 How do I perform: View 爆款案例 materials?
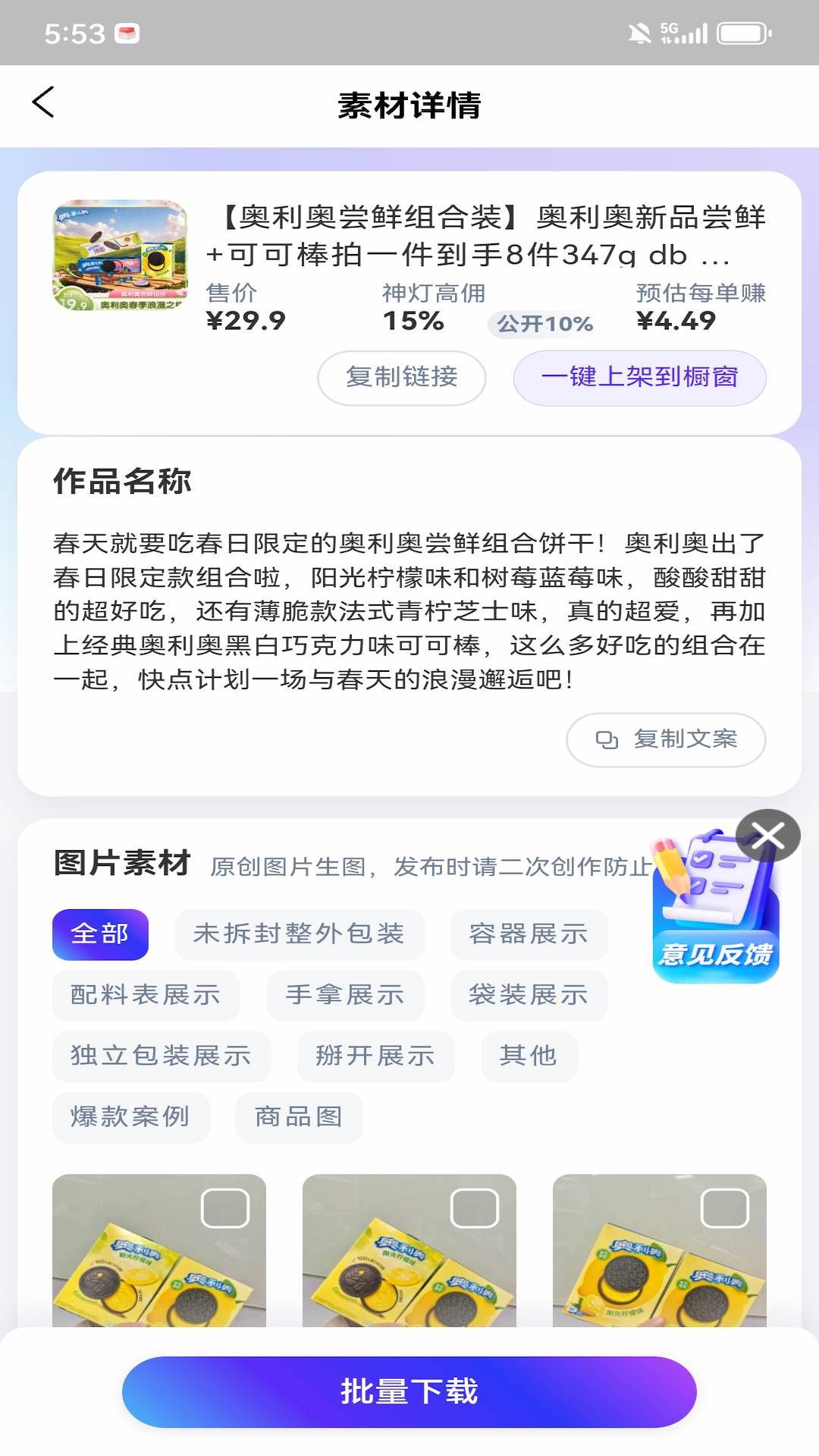(x=130, y=1117)
